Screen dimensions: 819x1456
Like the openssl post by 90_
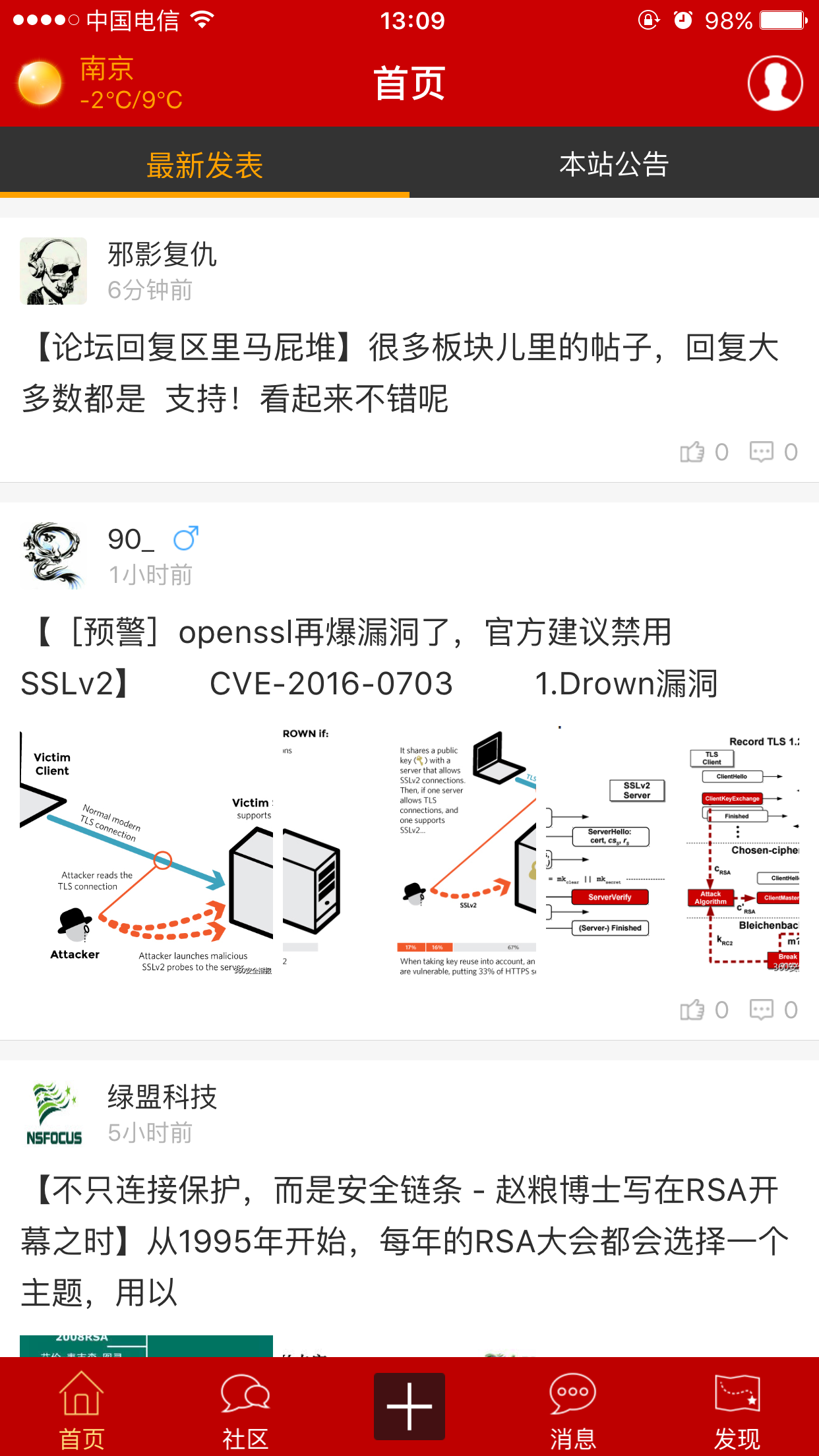[x=704, y=1010]
